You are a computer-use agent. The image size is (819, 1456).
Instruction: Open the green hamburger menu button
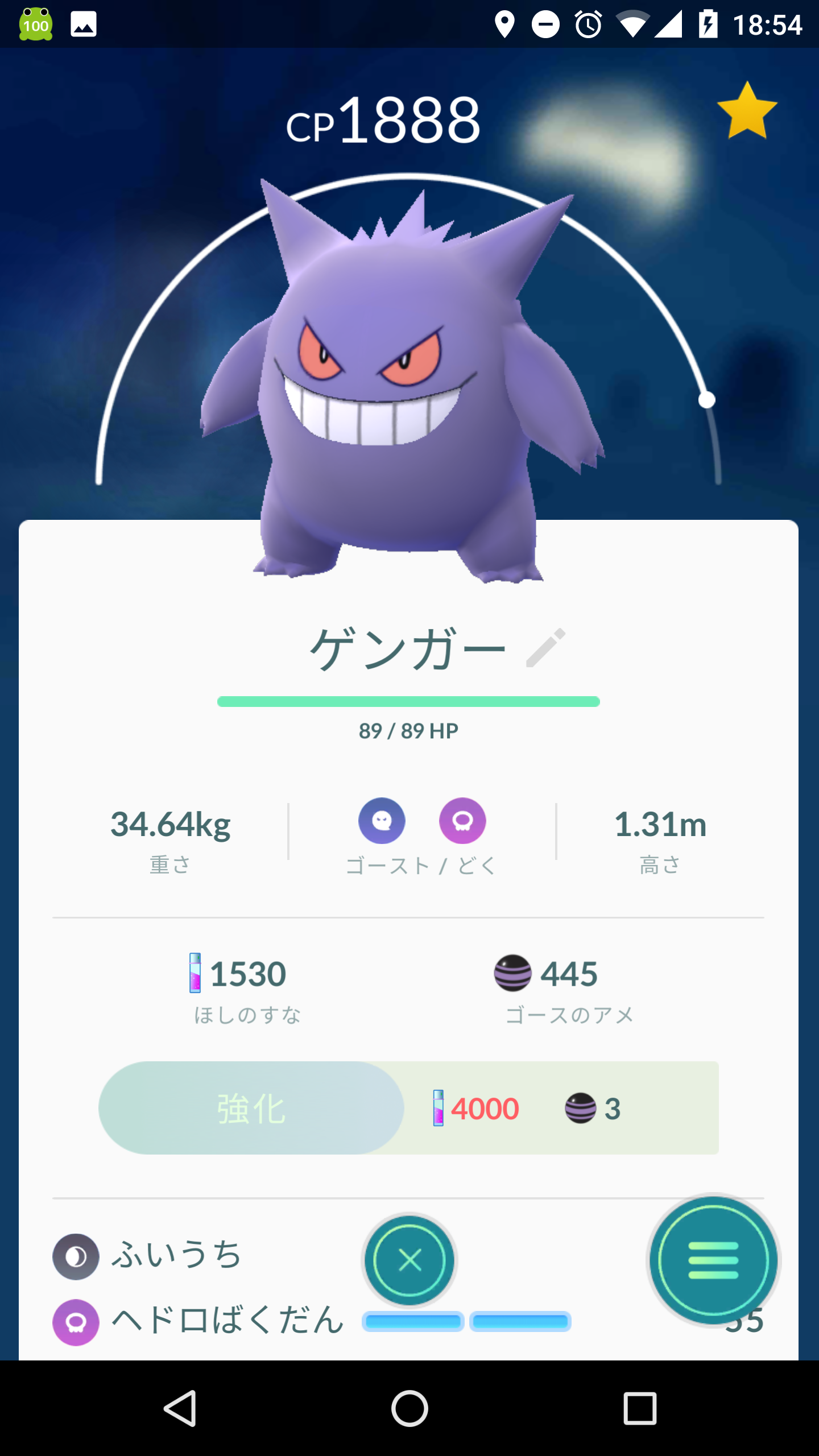[713, 1260]
